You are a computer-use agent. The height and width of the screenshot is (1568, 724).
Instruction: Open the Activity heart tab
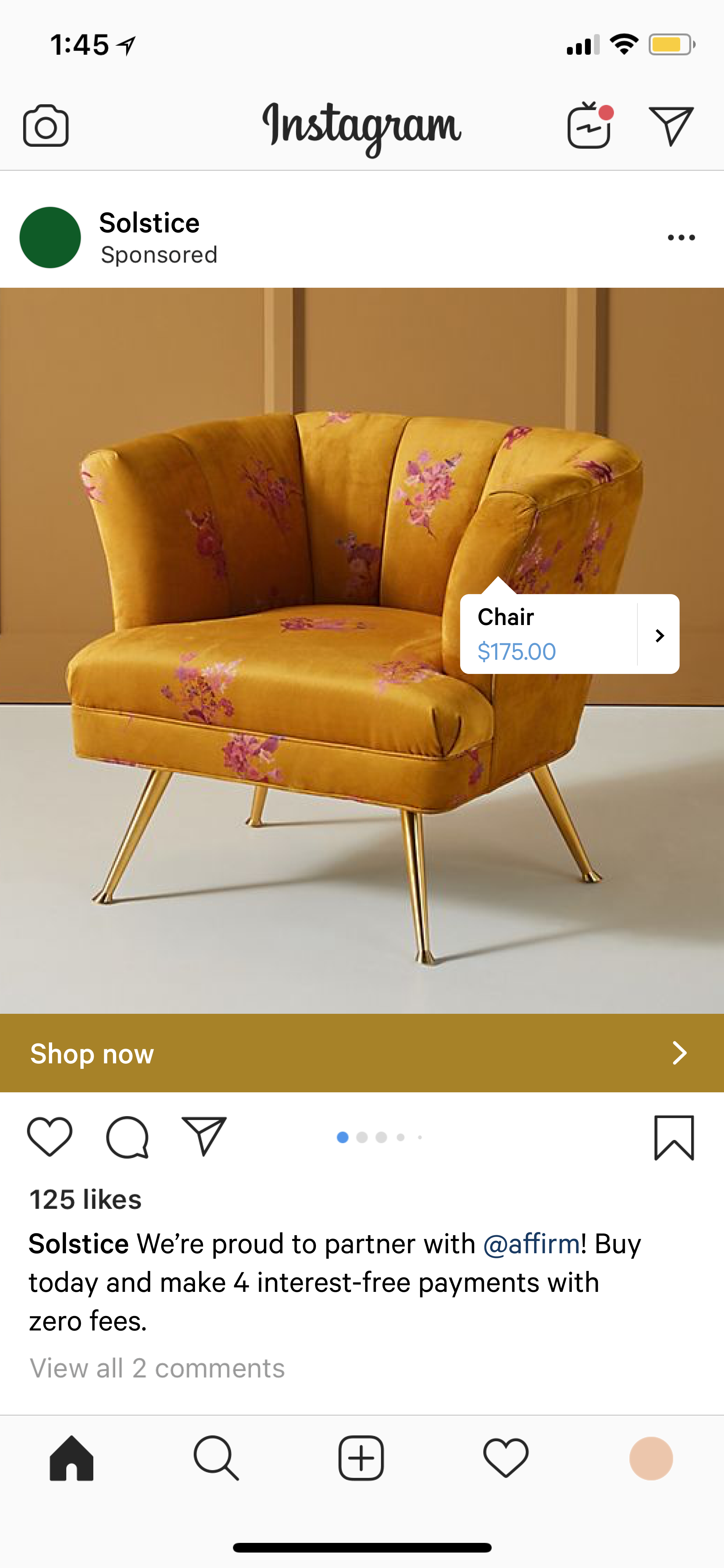click(506, 1458)
